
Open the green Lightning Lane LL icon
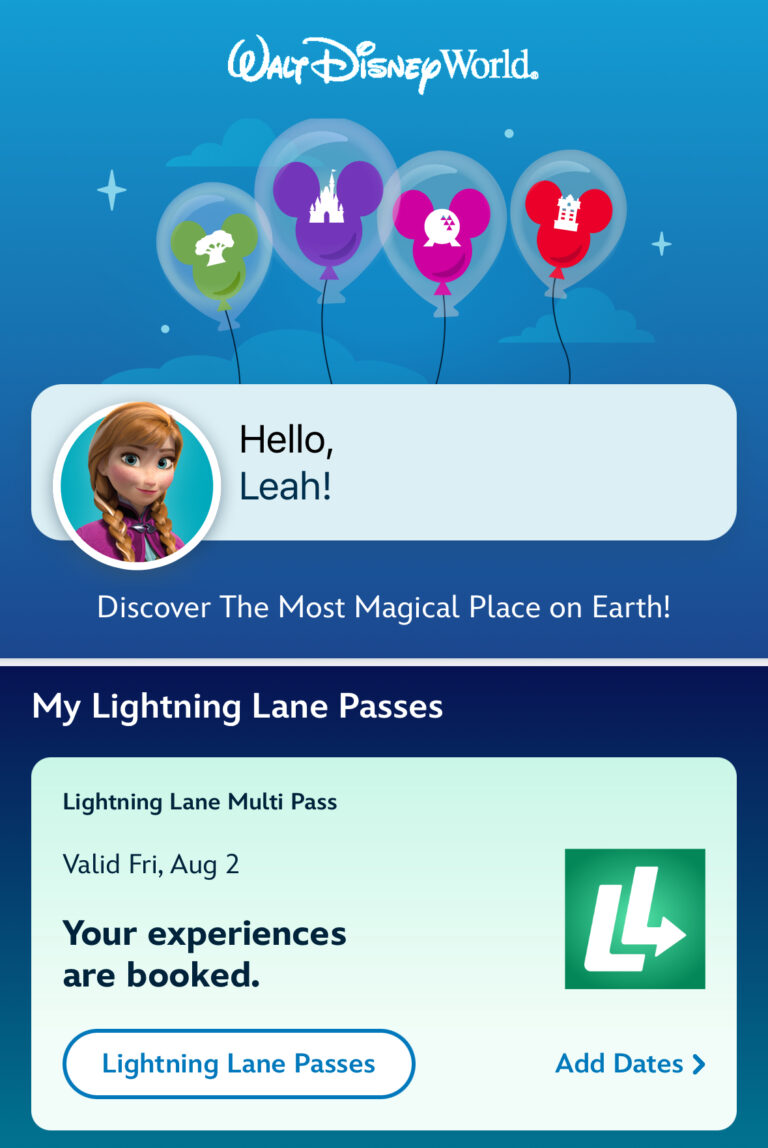[636, 918]
